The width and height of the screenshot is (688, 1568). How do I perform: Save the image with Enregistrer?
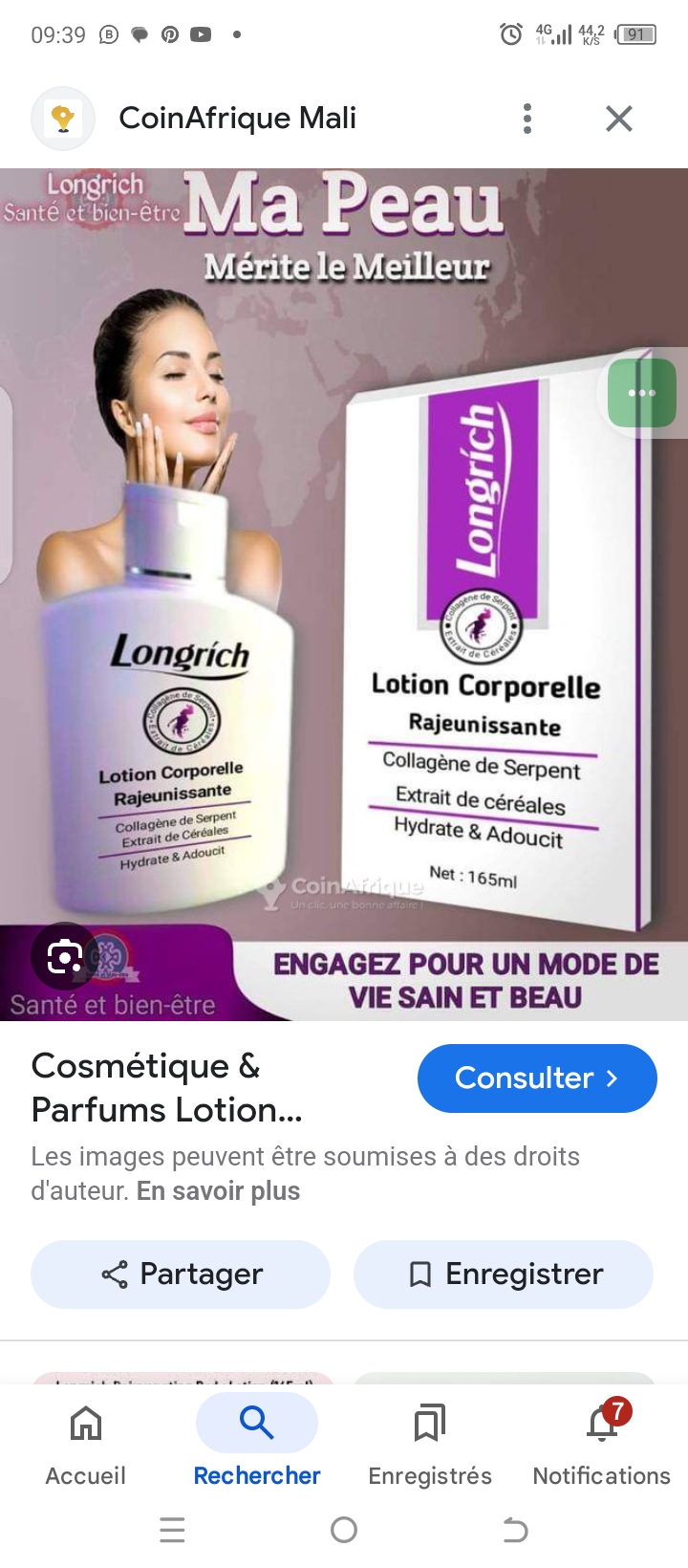(504, 1274)
